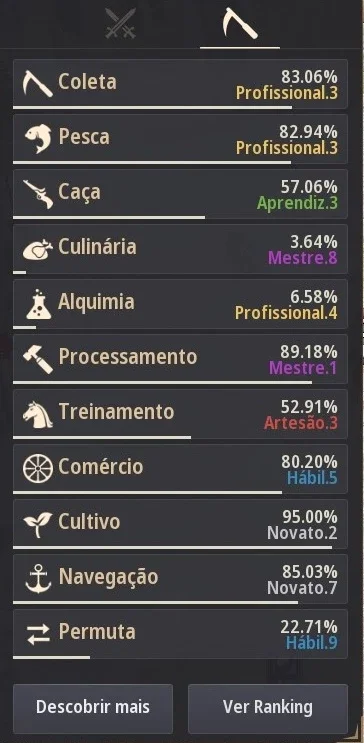The height and width of the screenshot is (743, 364).
Task: Open the Processamento skill row
Action: click(180, 359)
